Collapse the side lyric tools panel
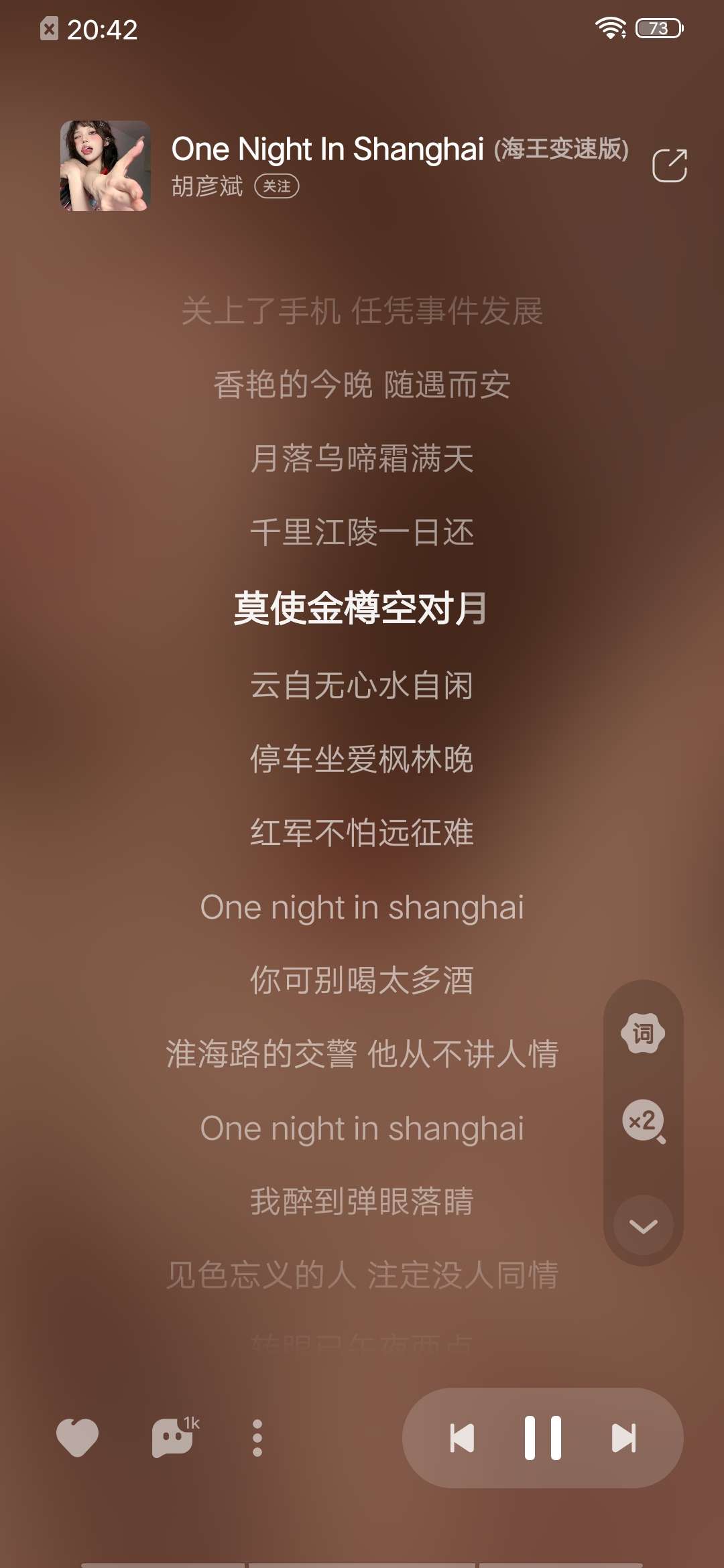Screen dimensions: 724x1568 (644, 1226)
